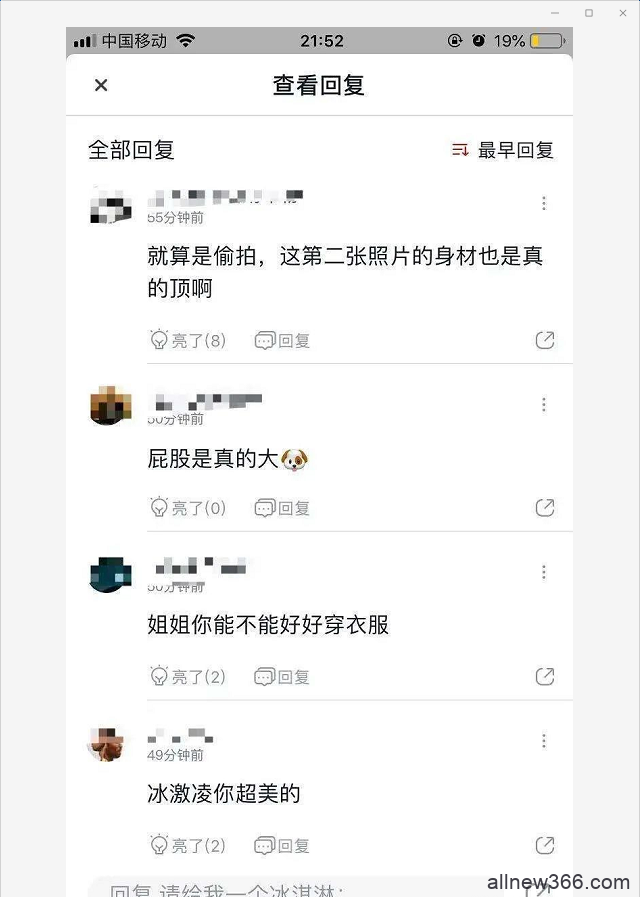Viewport: 640px width, 897px height.
Task: Close the 查看回复 replies panel
Action: (x=101, y=86)
